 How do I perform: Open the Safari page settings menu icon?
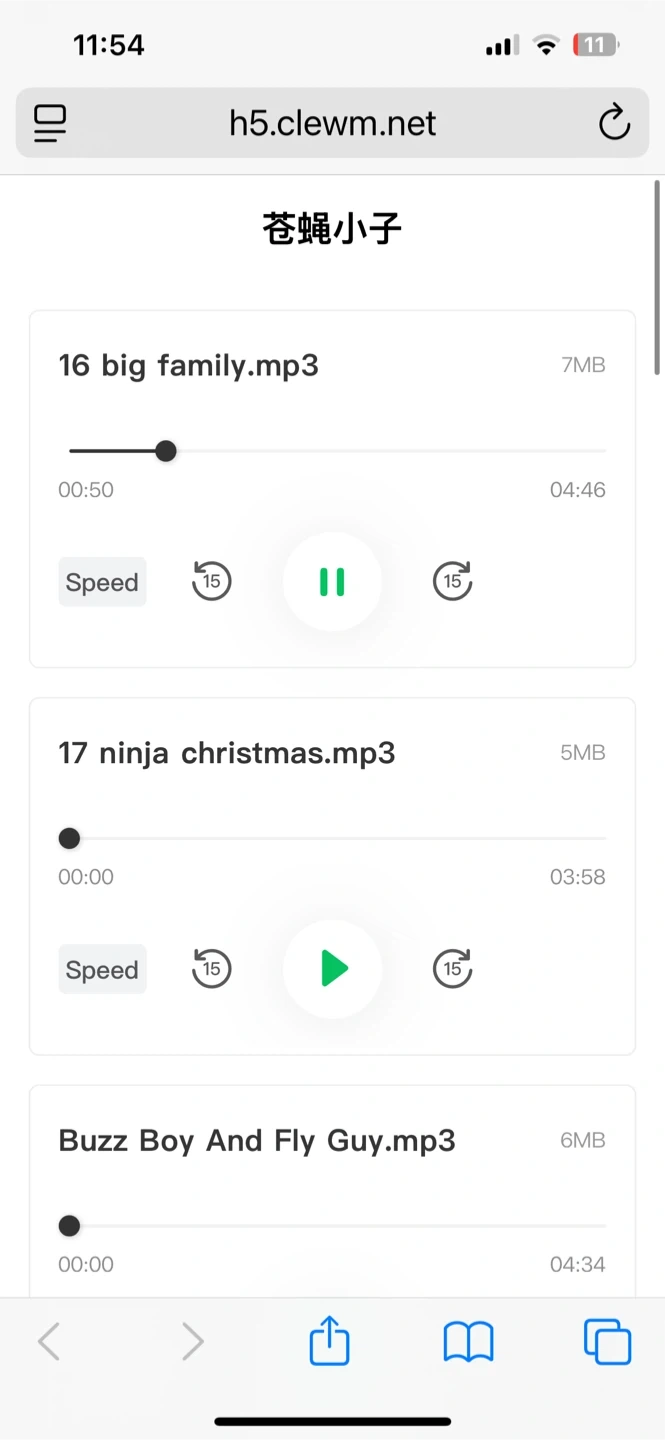50,123
